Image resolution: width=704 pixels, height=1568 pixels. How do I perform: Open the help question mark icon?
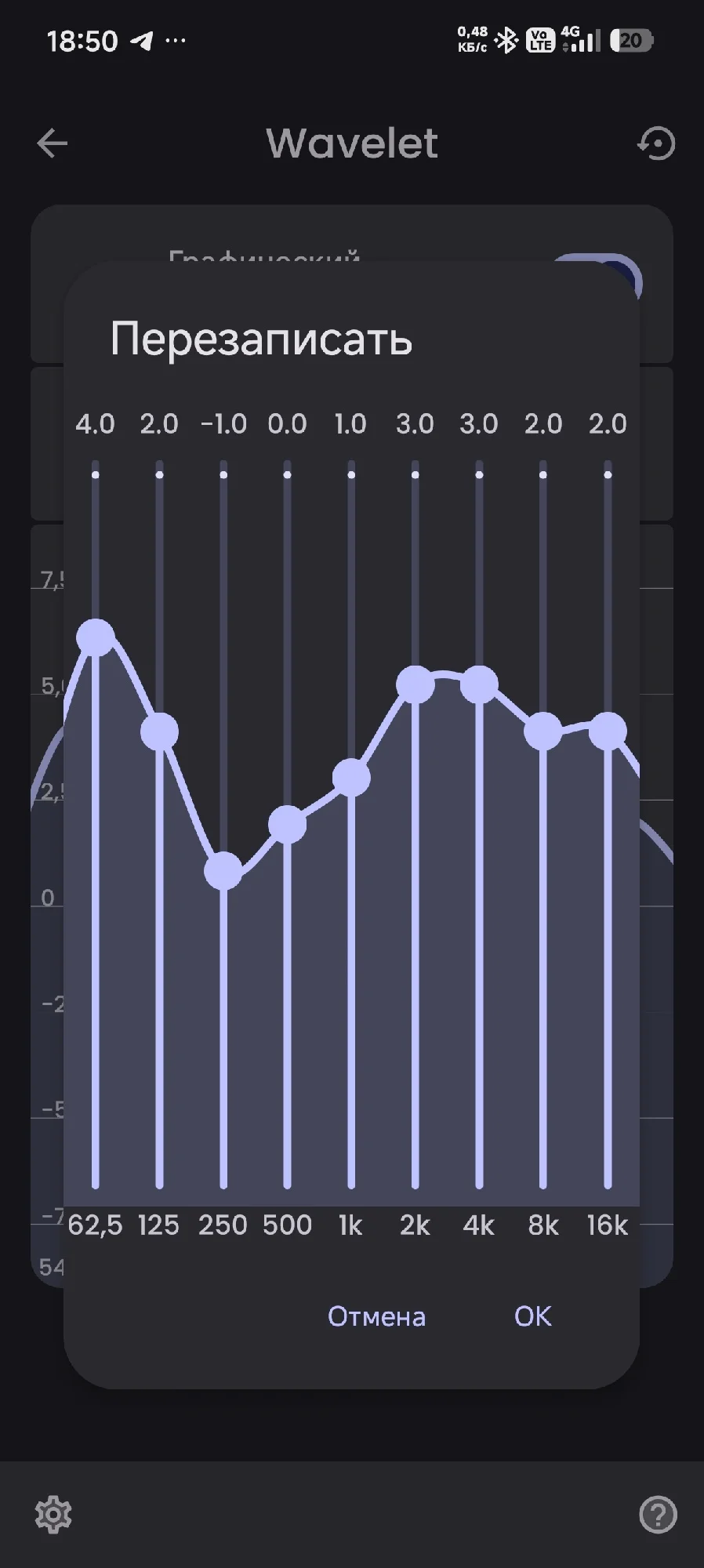[658, 1514]
